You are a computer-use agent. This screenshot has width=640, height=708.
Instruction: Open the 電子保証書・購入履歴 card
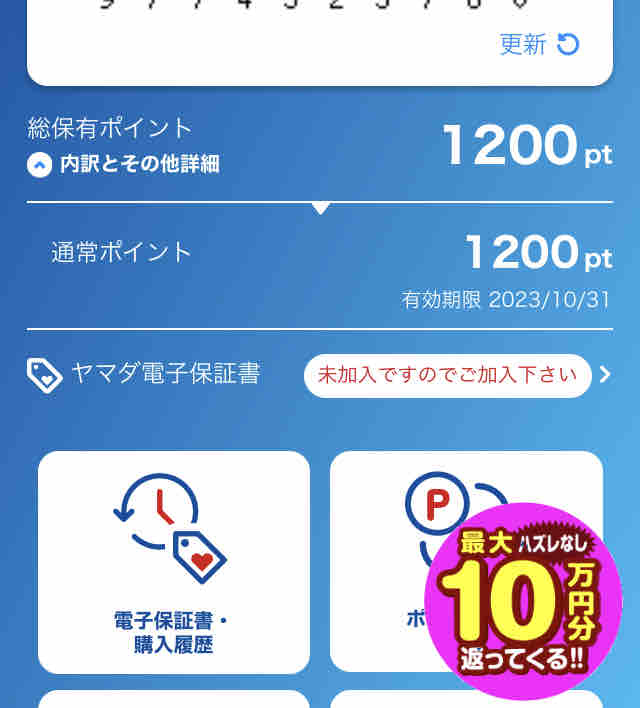click(174, 562)
